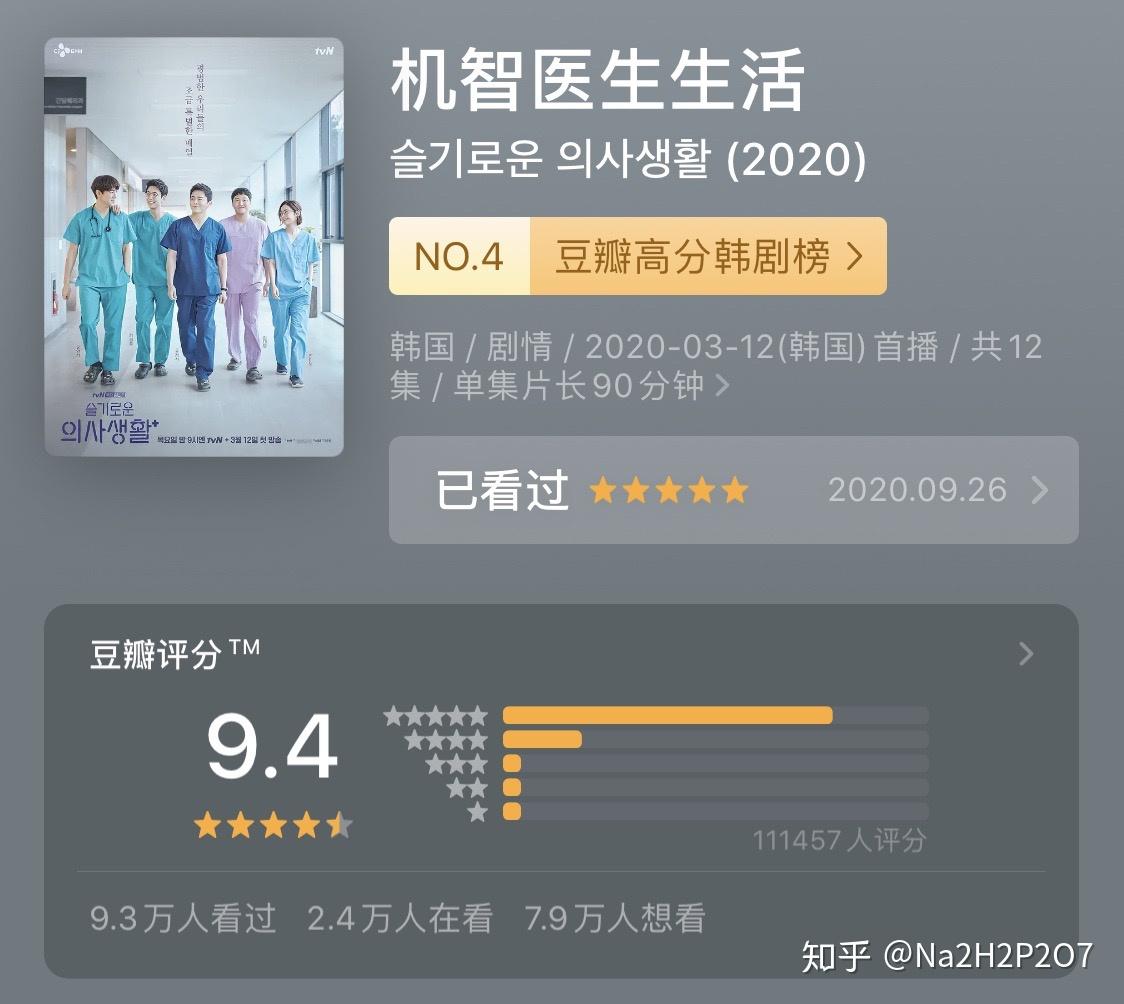Image resolution: width=1124 pixels, height=1004 pixels.
Task: View the 机智医生生活 poster image
Action: click(x=194, y=247)
